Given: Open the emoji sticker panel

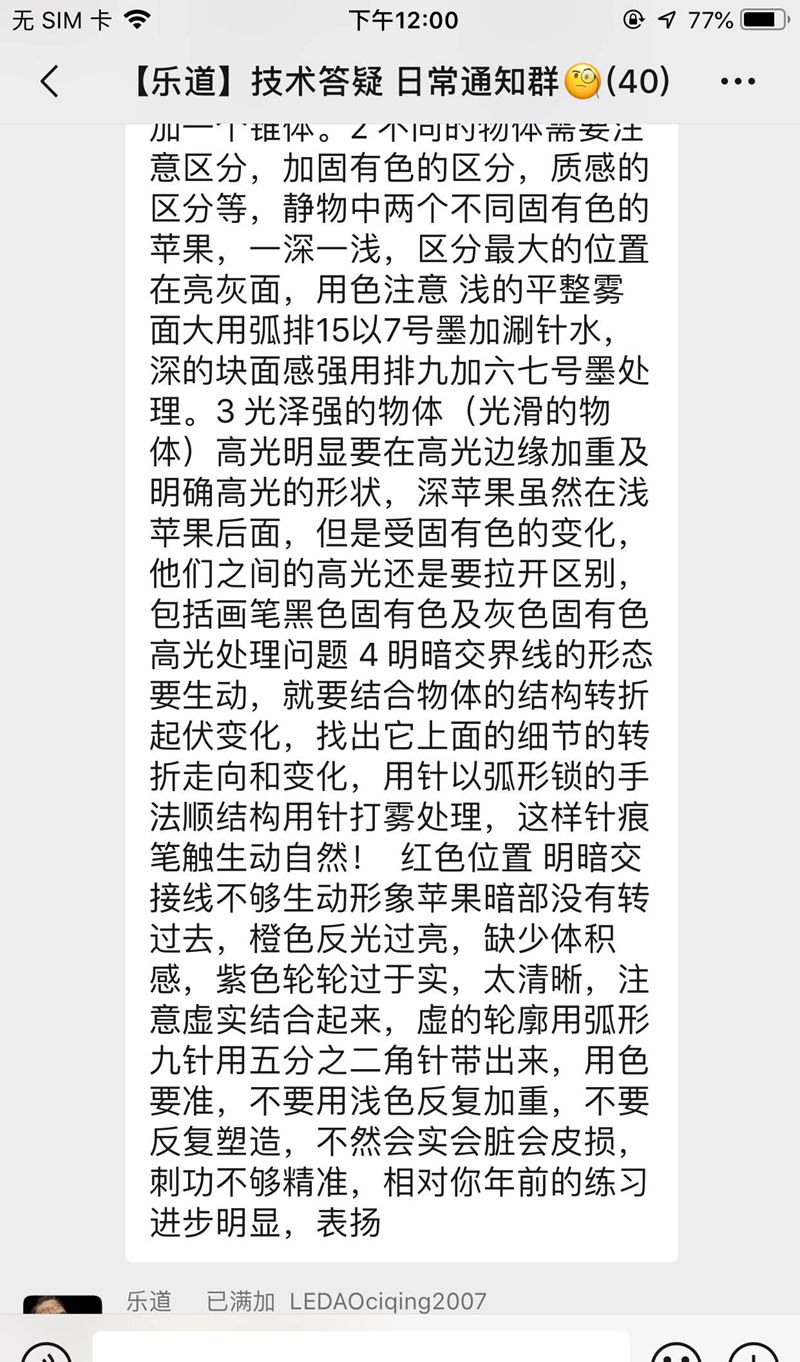Looking at the screenshot, I should tap(676, 1354).
